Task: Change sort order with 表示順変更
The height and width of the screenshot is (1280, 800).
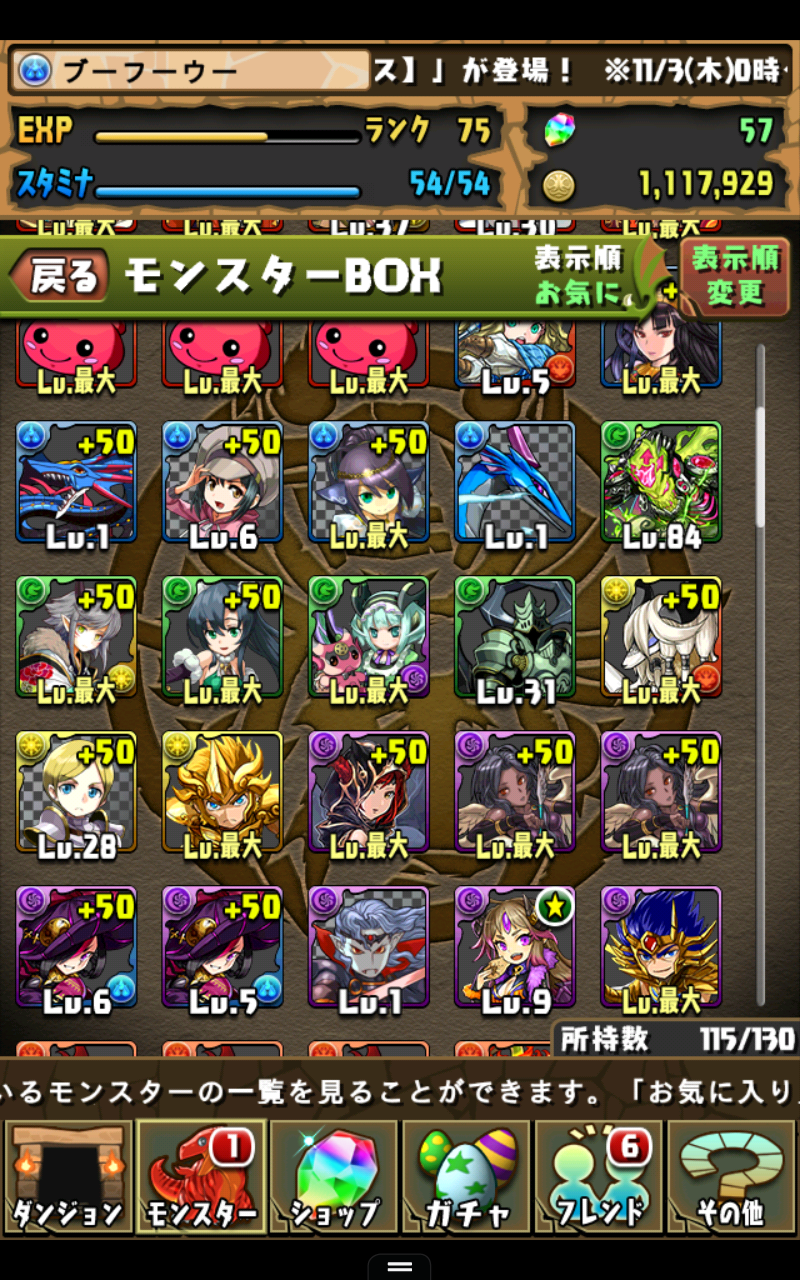Action: pos(735,277)
